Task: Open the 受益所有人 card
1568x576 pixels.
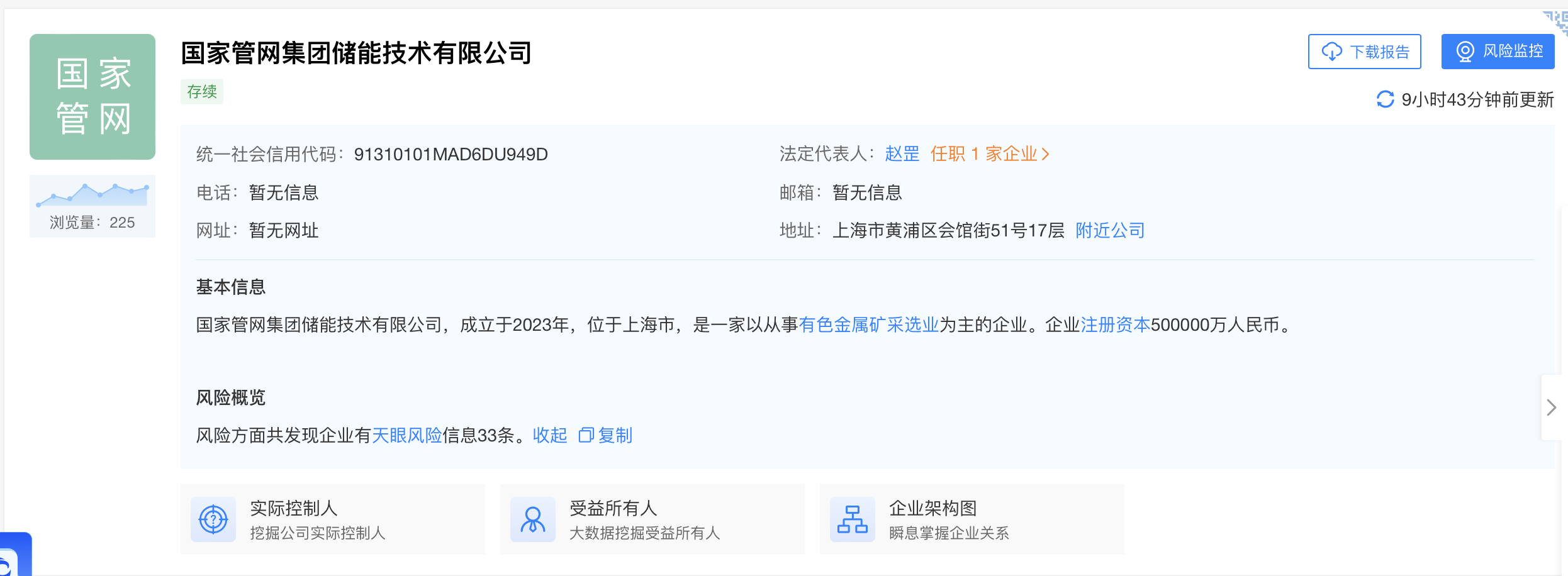Action: [x=652, y=519]
